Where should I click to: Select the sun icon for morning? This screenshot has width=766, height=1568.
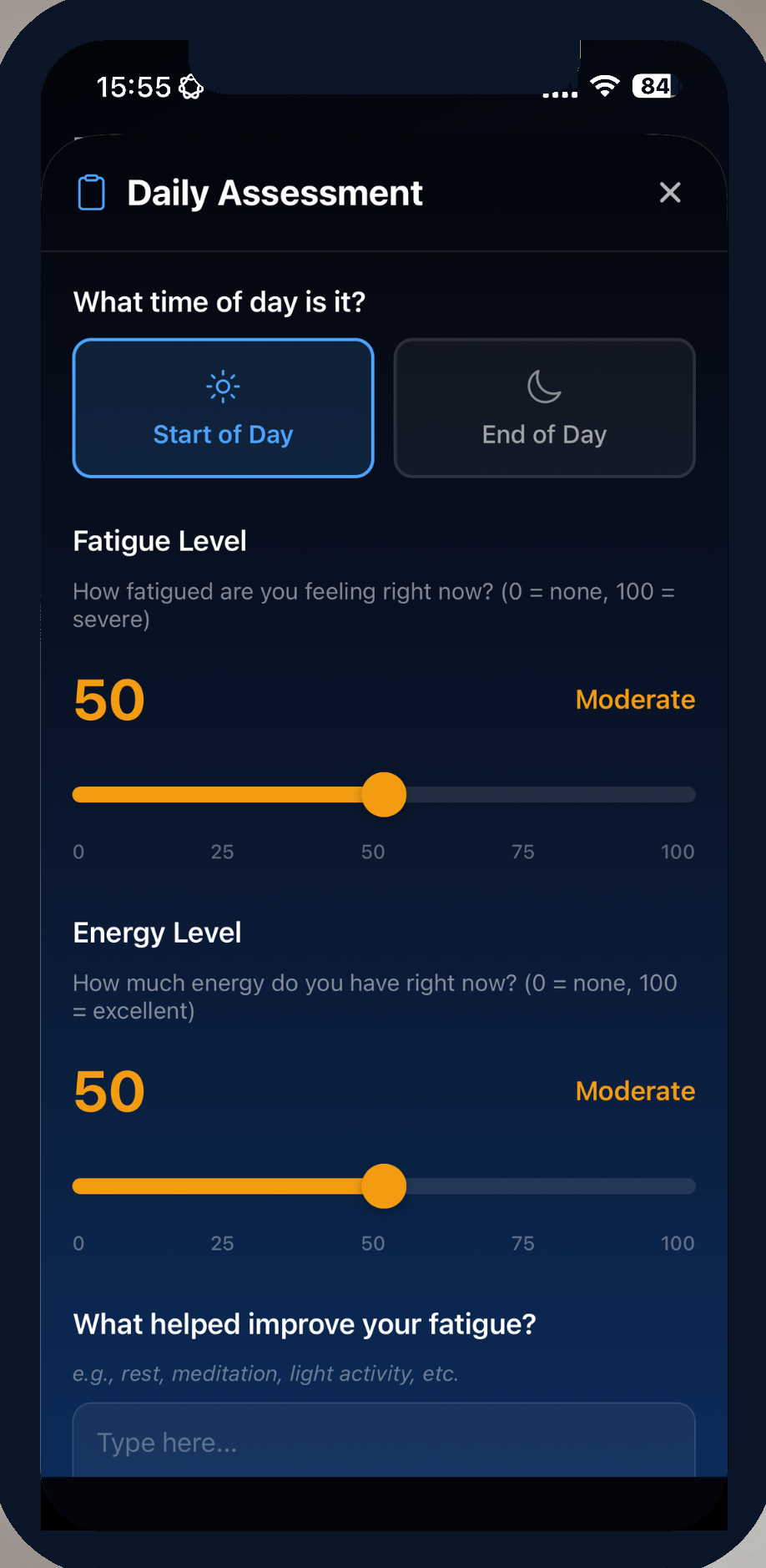click(x=222, y=386)
